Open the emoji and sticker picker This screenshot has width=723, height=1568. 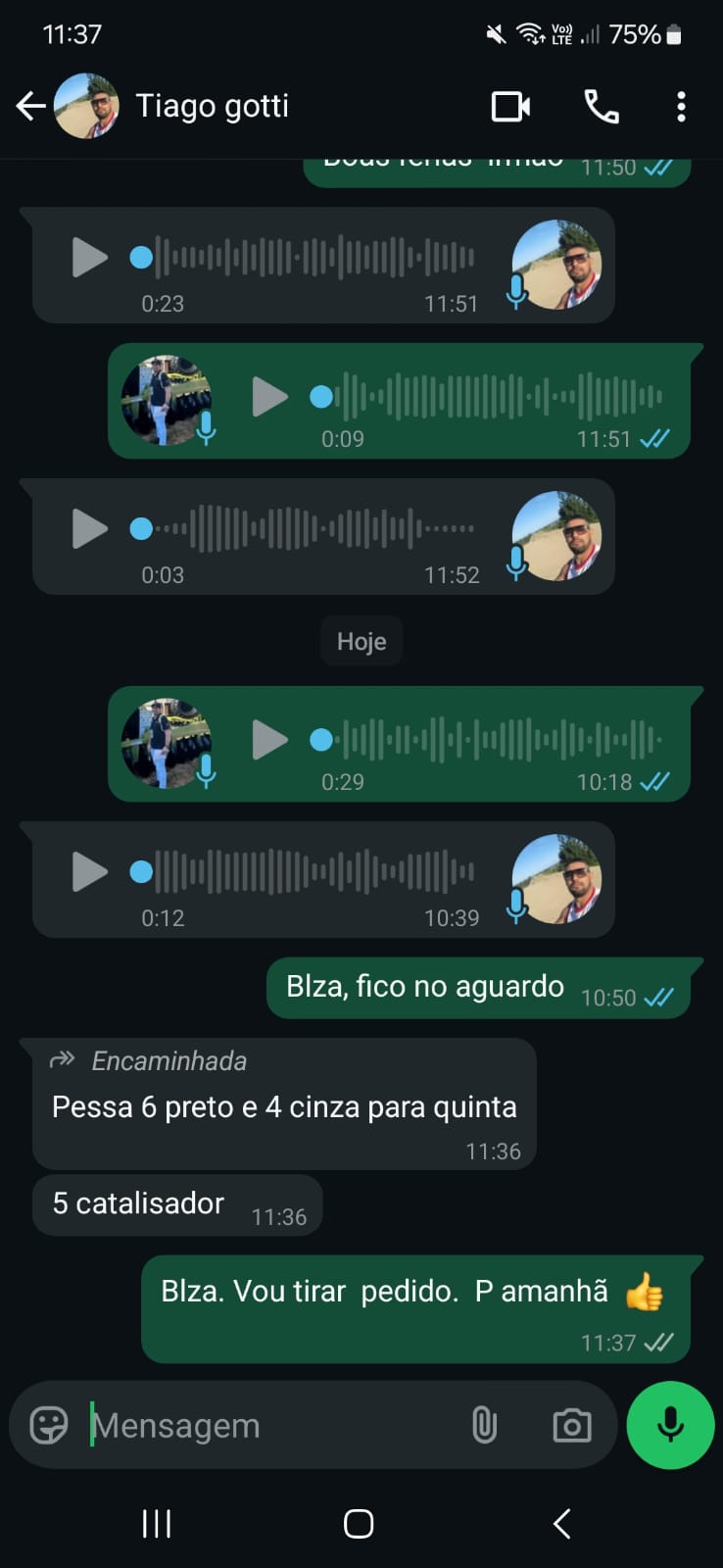pyautogui.click(x=48, y=1425)
